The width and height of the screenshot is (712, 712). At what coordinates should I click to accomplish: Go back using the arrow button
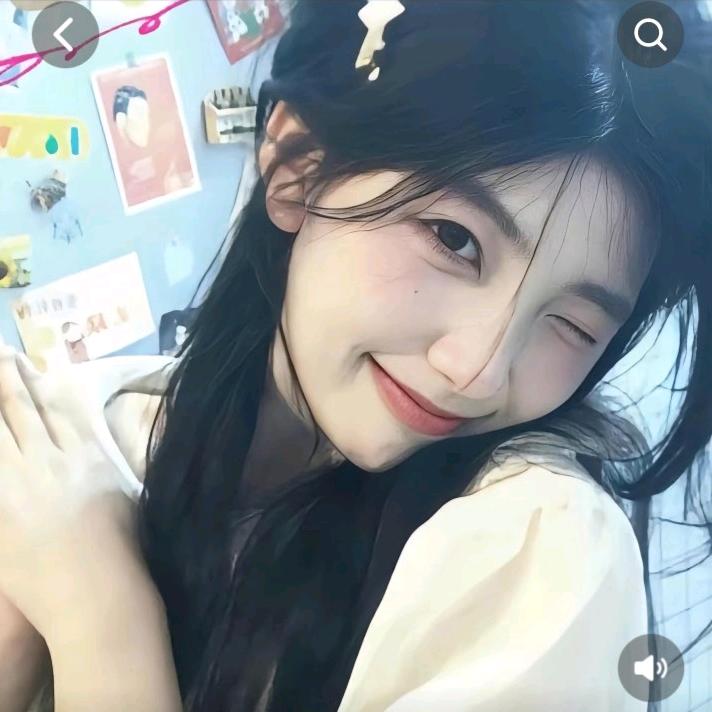point(65,34)
